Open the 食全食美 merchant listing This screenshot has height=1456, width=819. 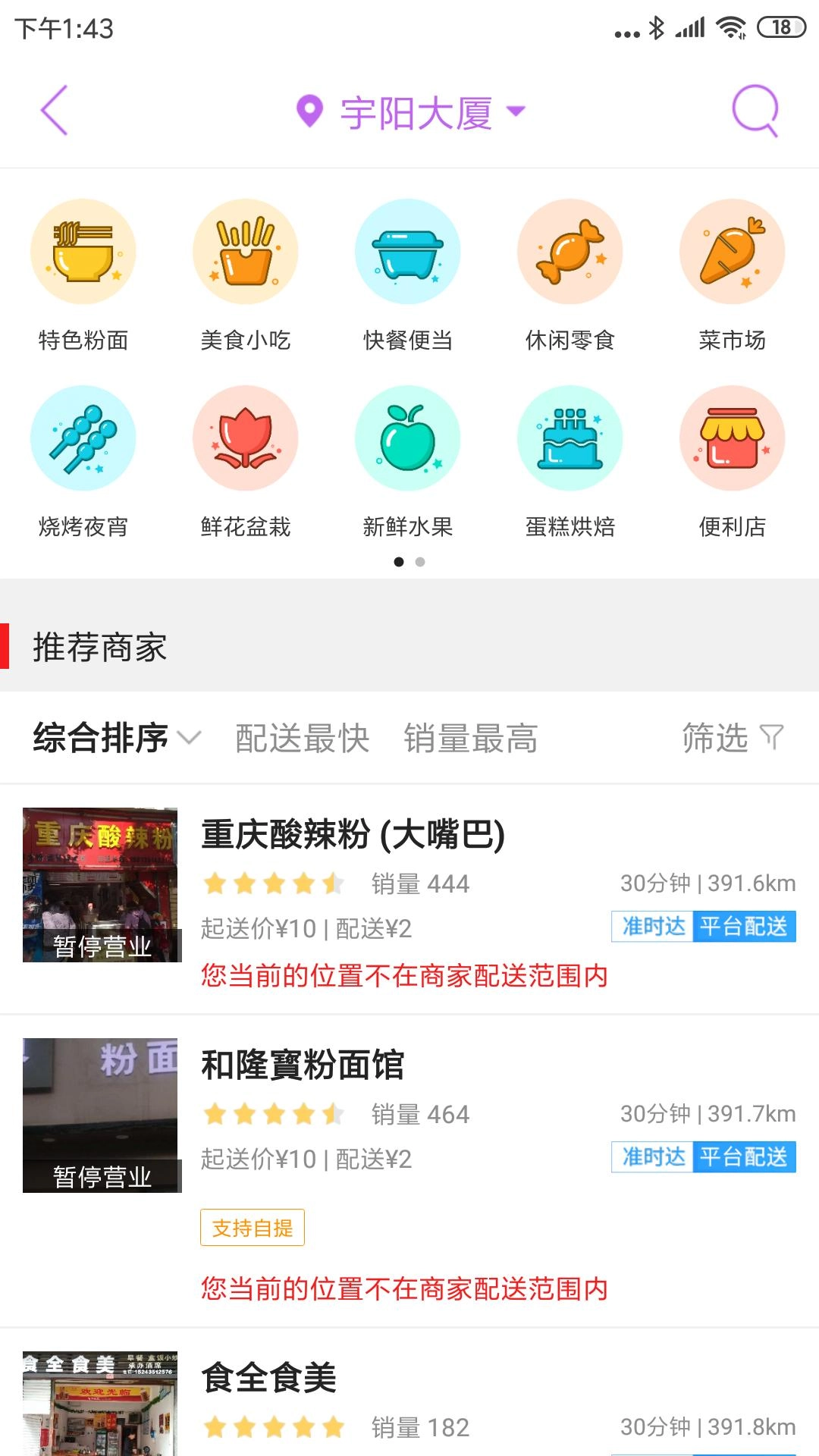[268, 1378]
